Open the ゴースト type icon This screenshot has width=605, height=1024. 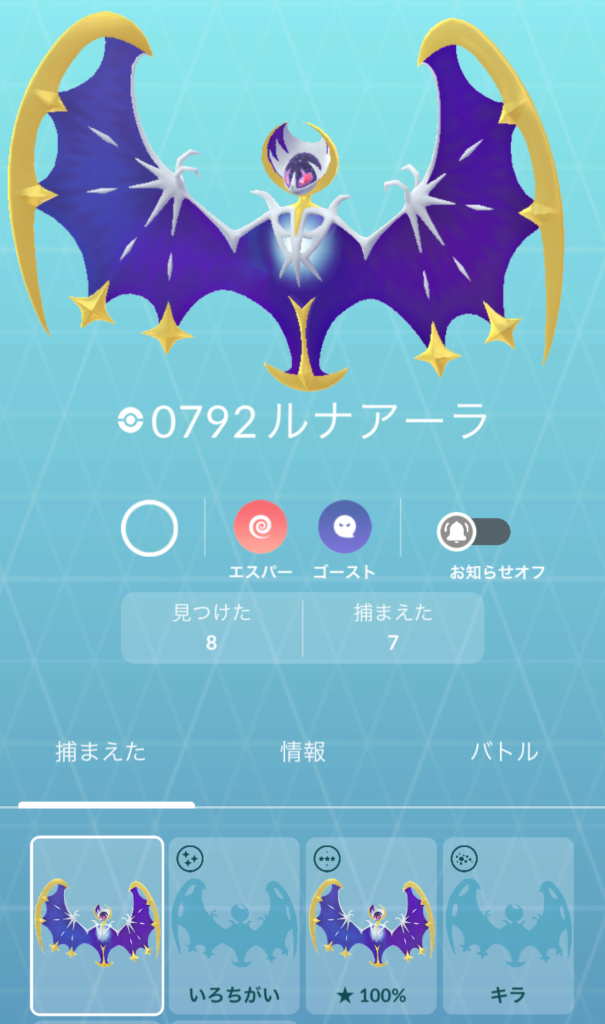pos(344,528)
